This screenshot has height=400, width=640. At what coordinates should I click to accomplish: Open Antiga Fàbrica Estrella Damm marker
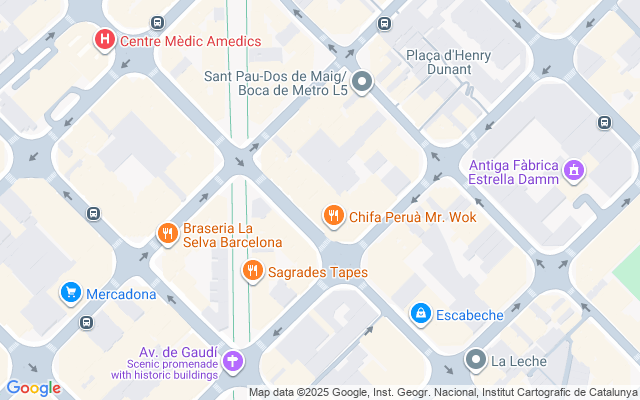pos(574,171)
